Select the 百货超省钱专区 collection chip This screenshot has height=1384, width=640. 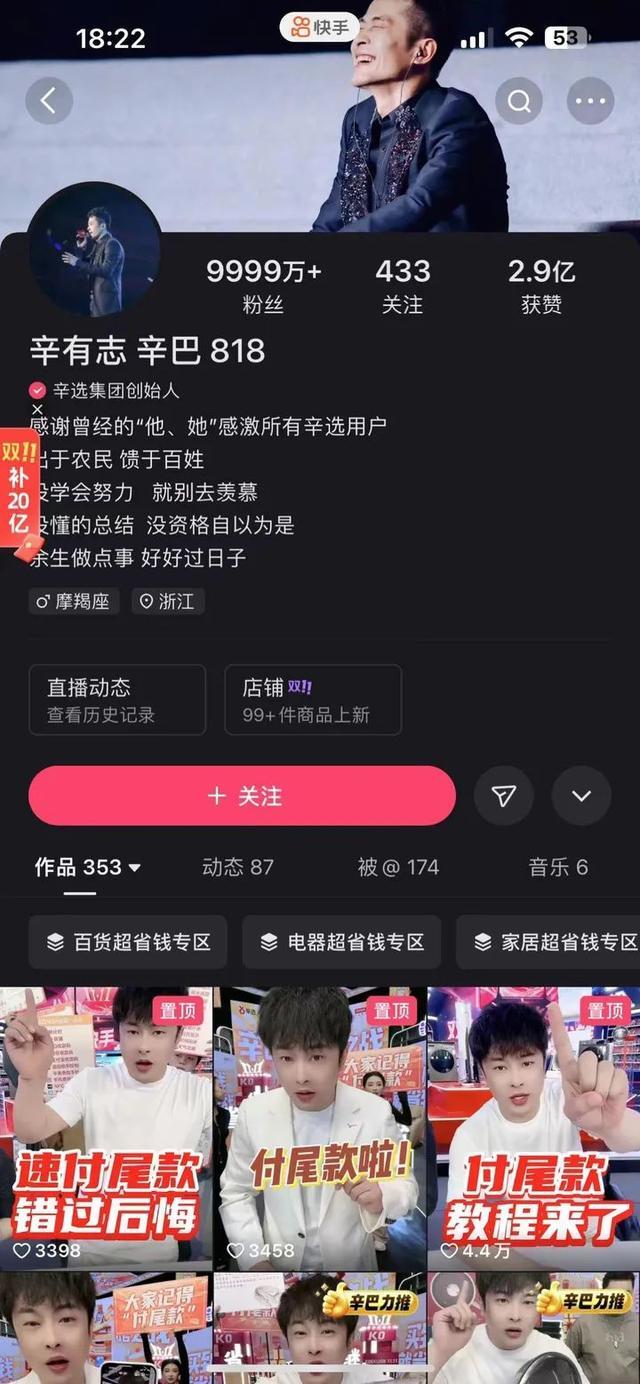(128, 942)
